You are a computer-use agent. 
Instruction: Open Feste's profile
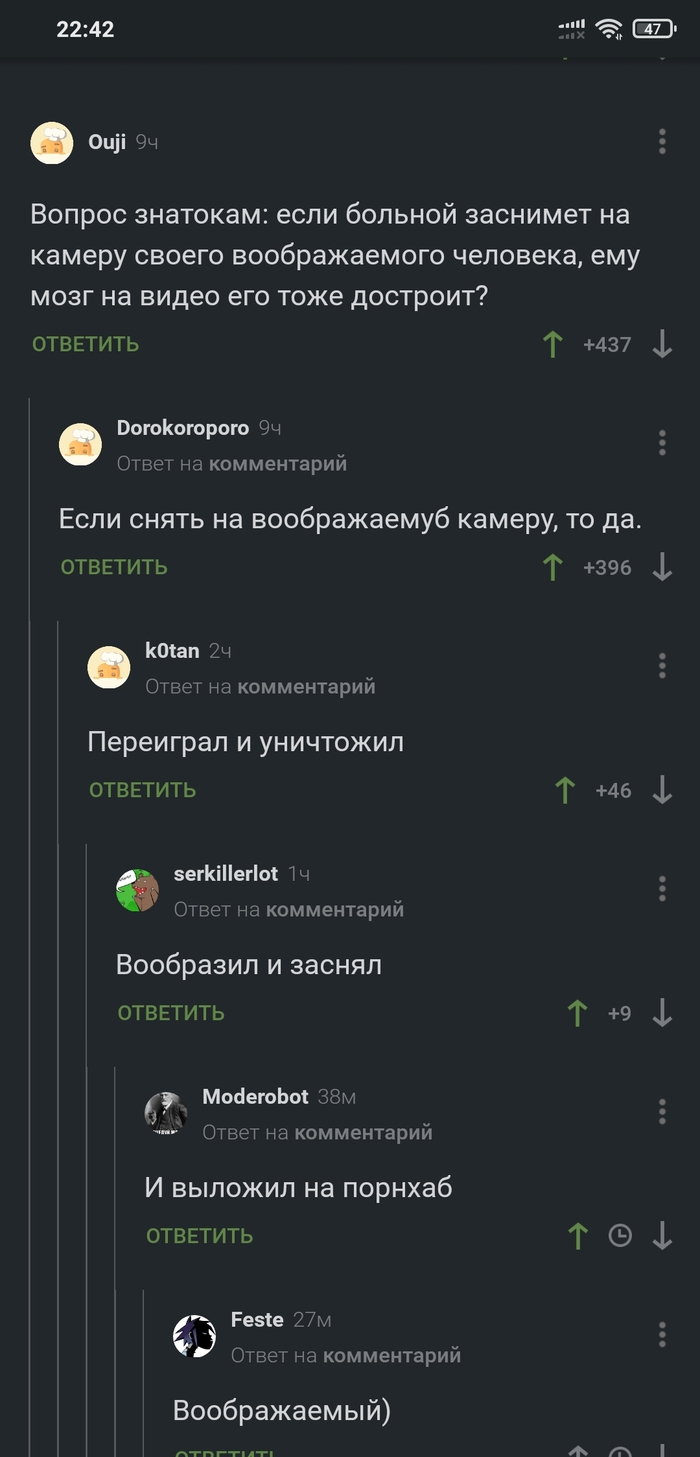click(257, 1320)
